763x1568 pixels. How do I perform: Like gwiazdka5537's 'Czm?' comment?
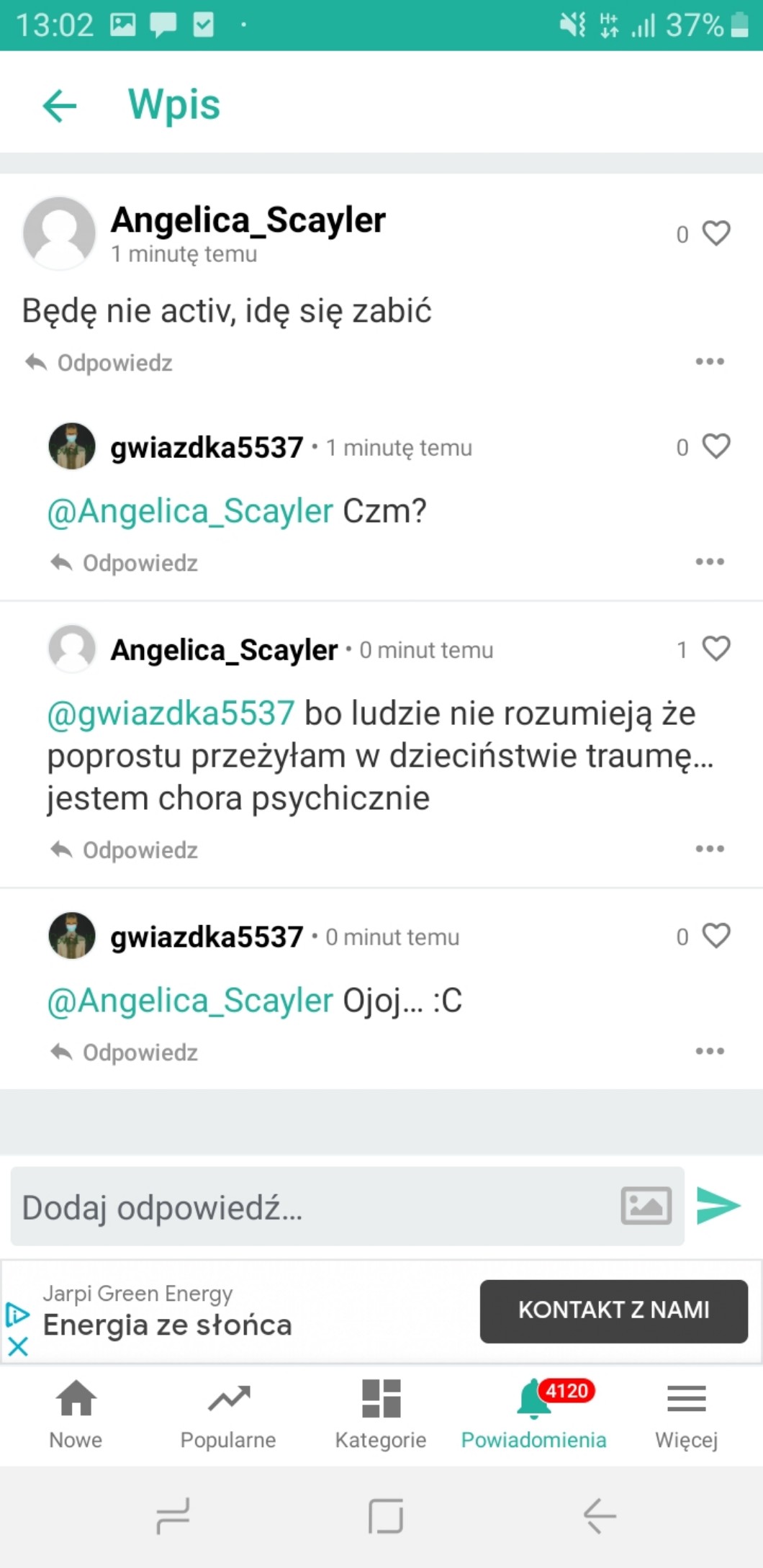click(715, 446)
